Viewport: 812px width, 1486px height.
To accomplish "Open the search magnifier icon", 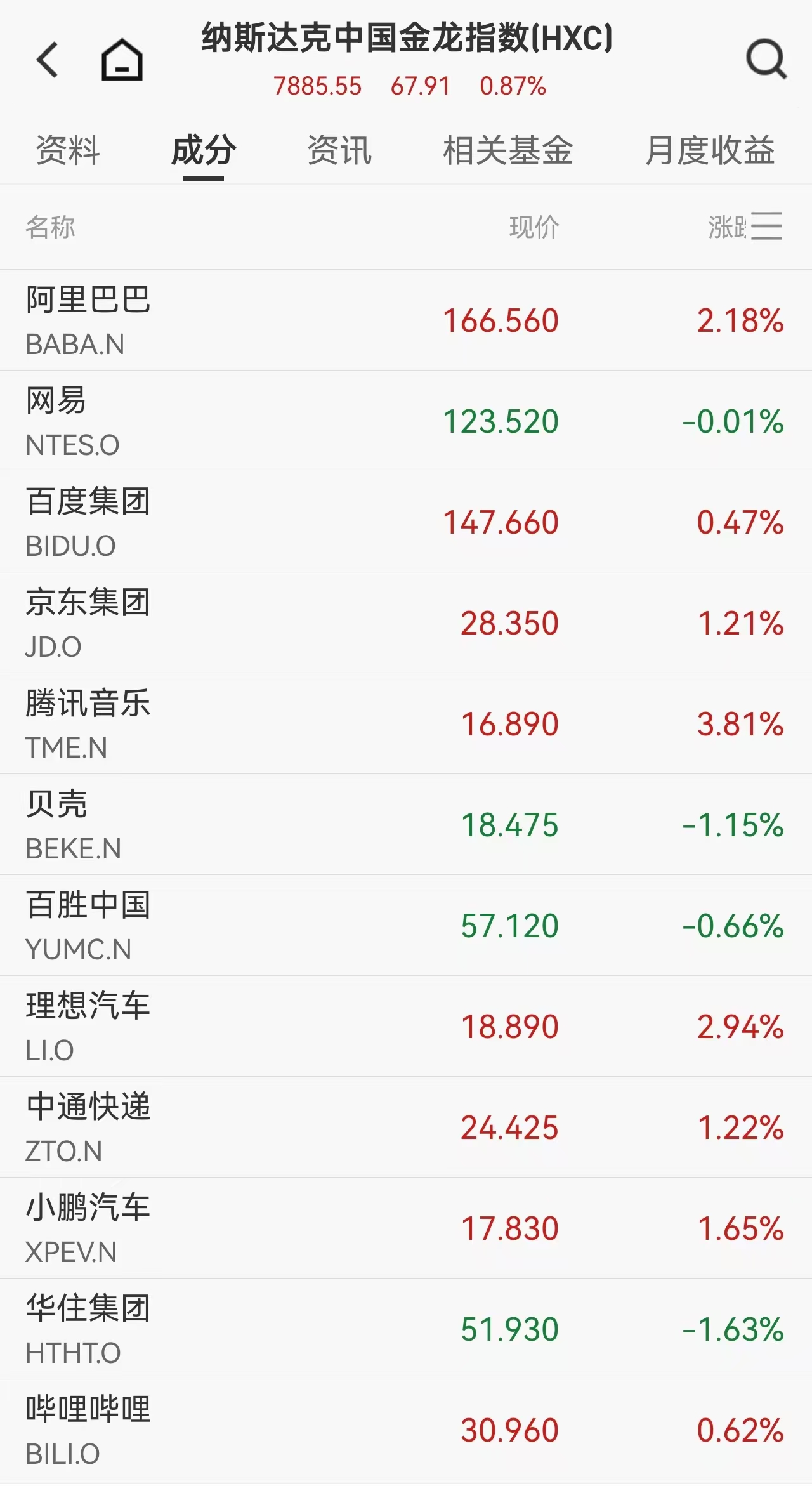I will [x=766, y=60].
